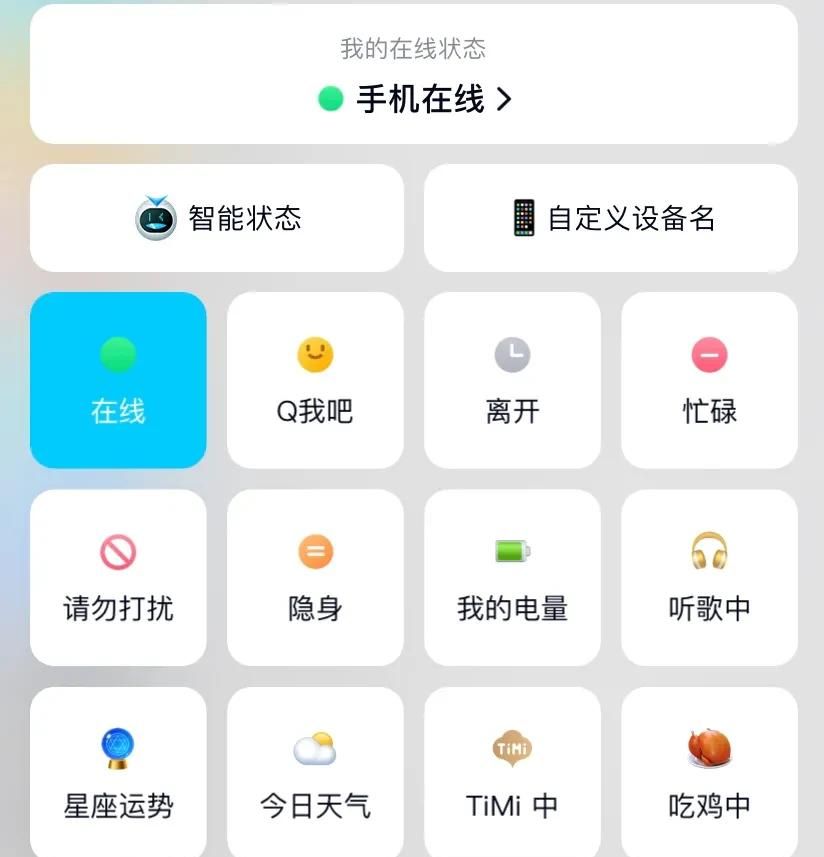The width and height of the screenshot is (824, 857).
Task: Click the green online status dot
Action: click(329, 100)
